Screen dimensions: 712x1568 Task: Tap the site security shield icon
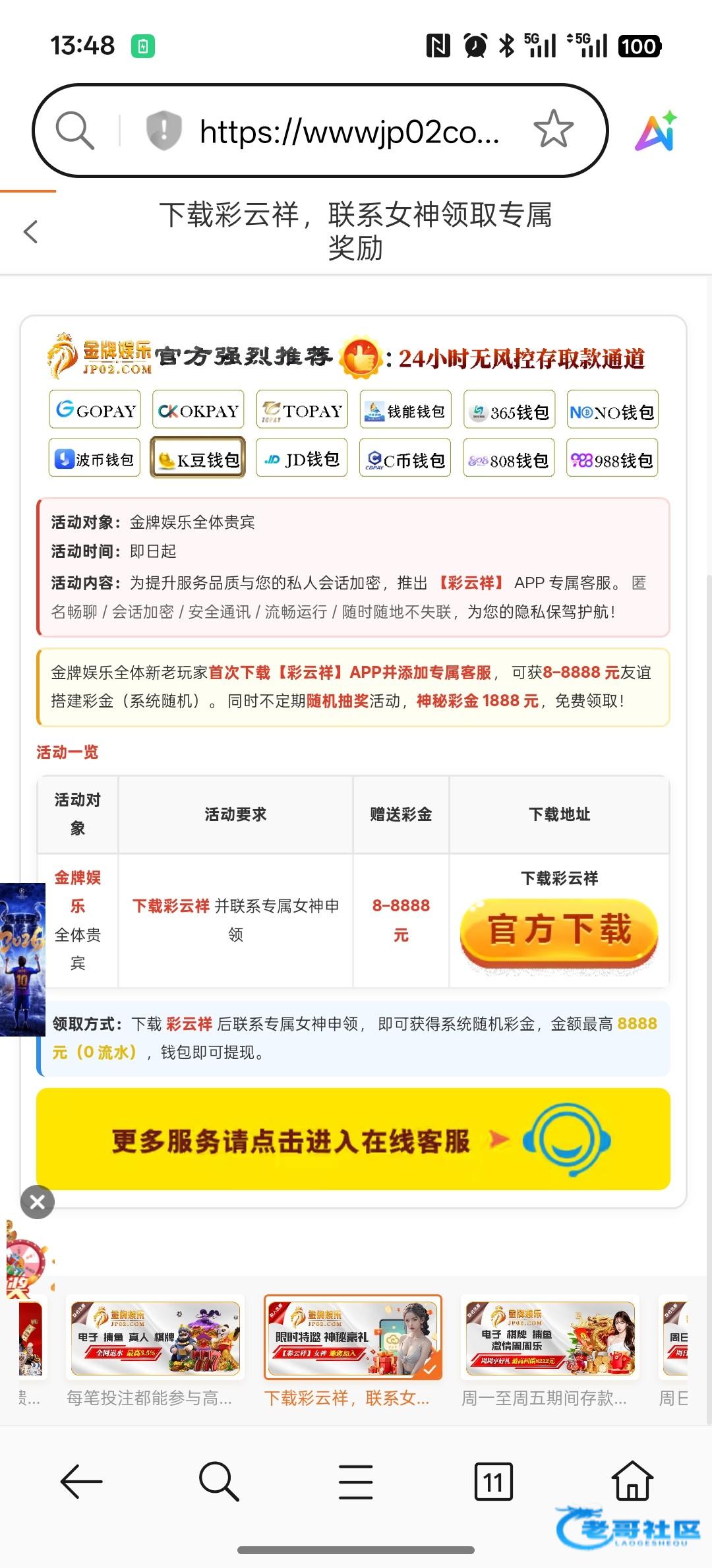[x=163, y=130]
